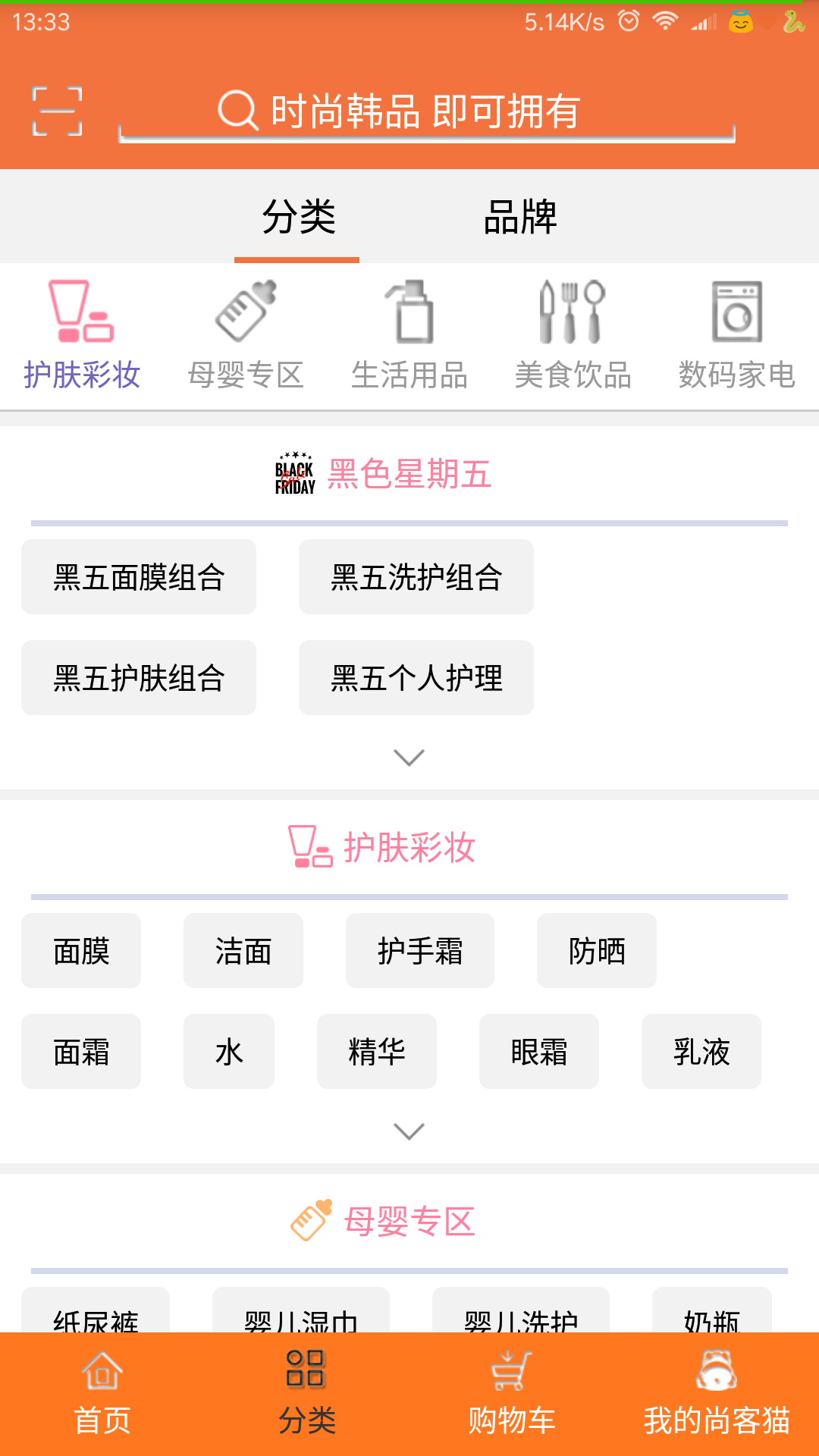Open the 精华 subcategory
The width and height of the screenshot is (819, 1456).
point(377,1052)
